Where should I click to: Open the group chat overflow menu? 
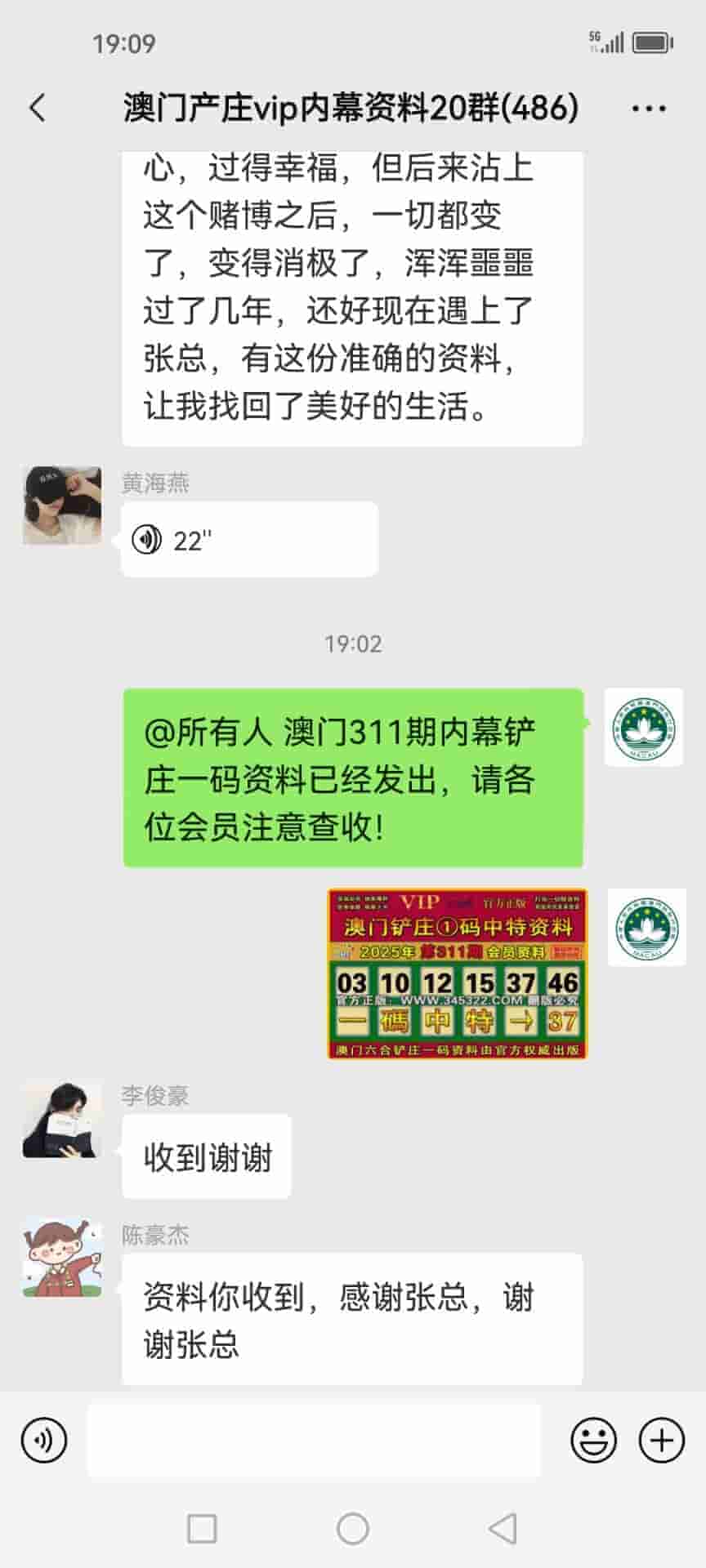pos(649,108)
